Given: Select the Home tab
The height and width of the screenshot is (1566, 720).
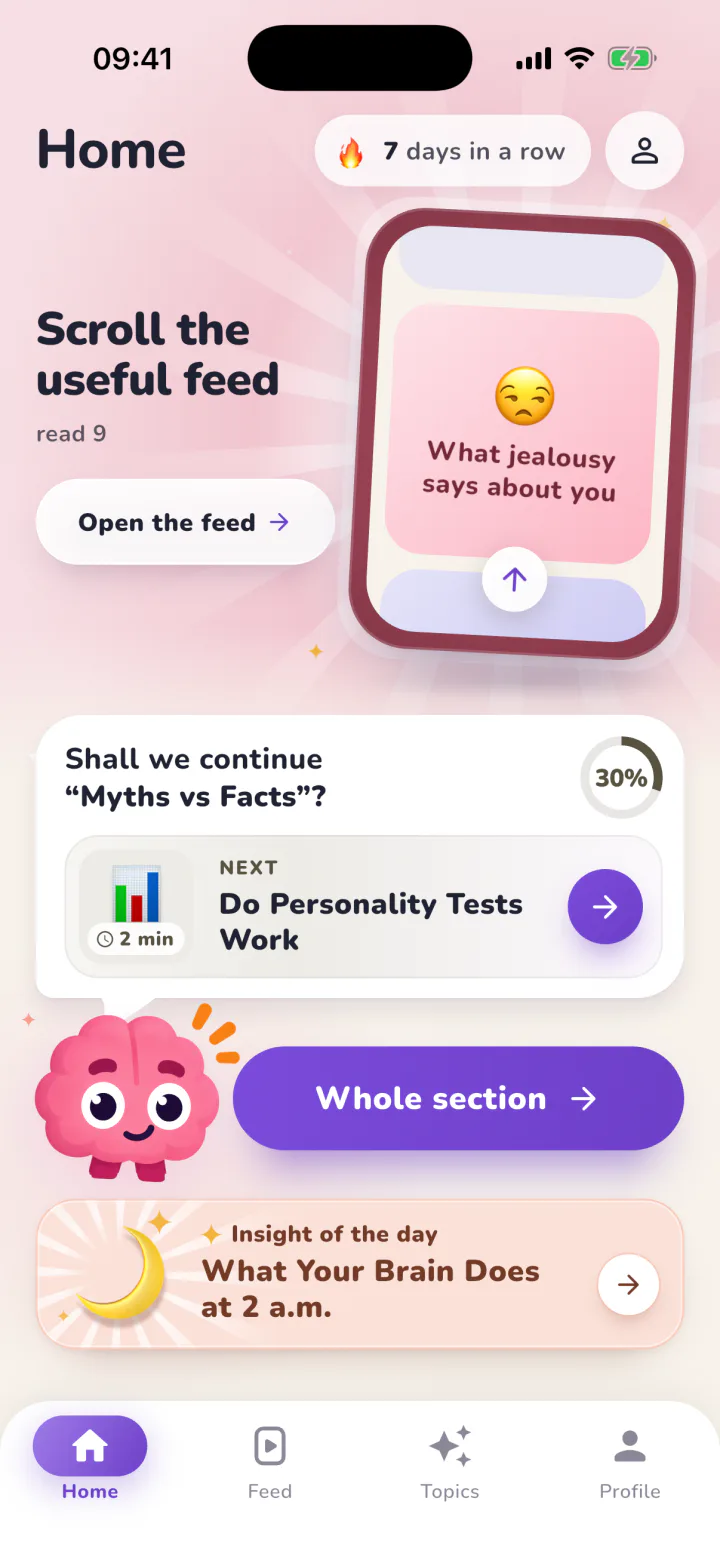Looking at the screenshot, I should click(x=90, y=1459).
